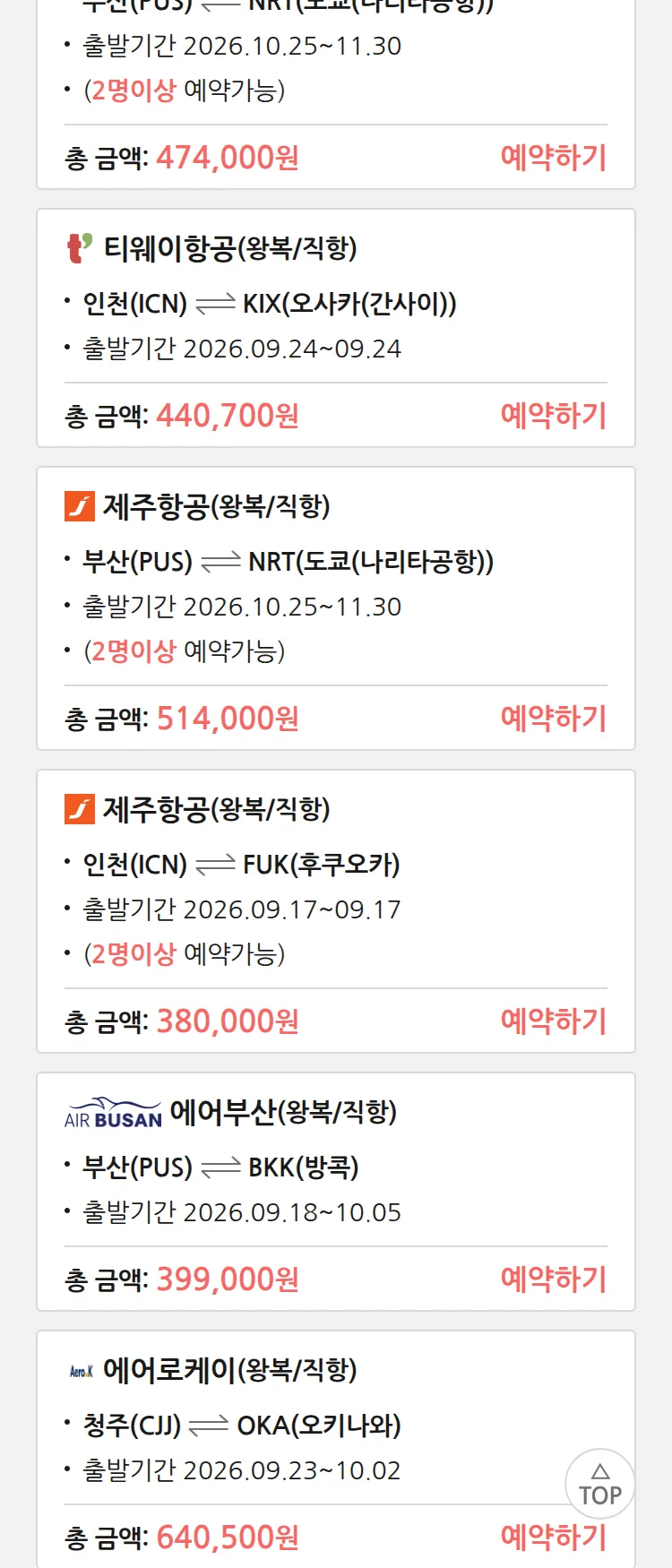Screen dimensions: 672x1568
Task: Tap 예약하기 for the 514,000원 제주항공 fare
Action: click(x=553, y=719)
